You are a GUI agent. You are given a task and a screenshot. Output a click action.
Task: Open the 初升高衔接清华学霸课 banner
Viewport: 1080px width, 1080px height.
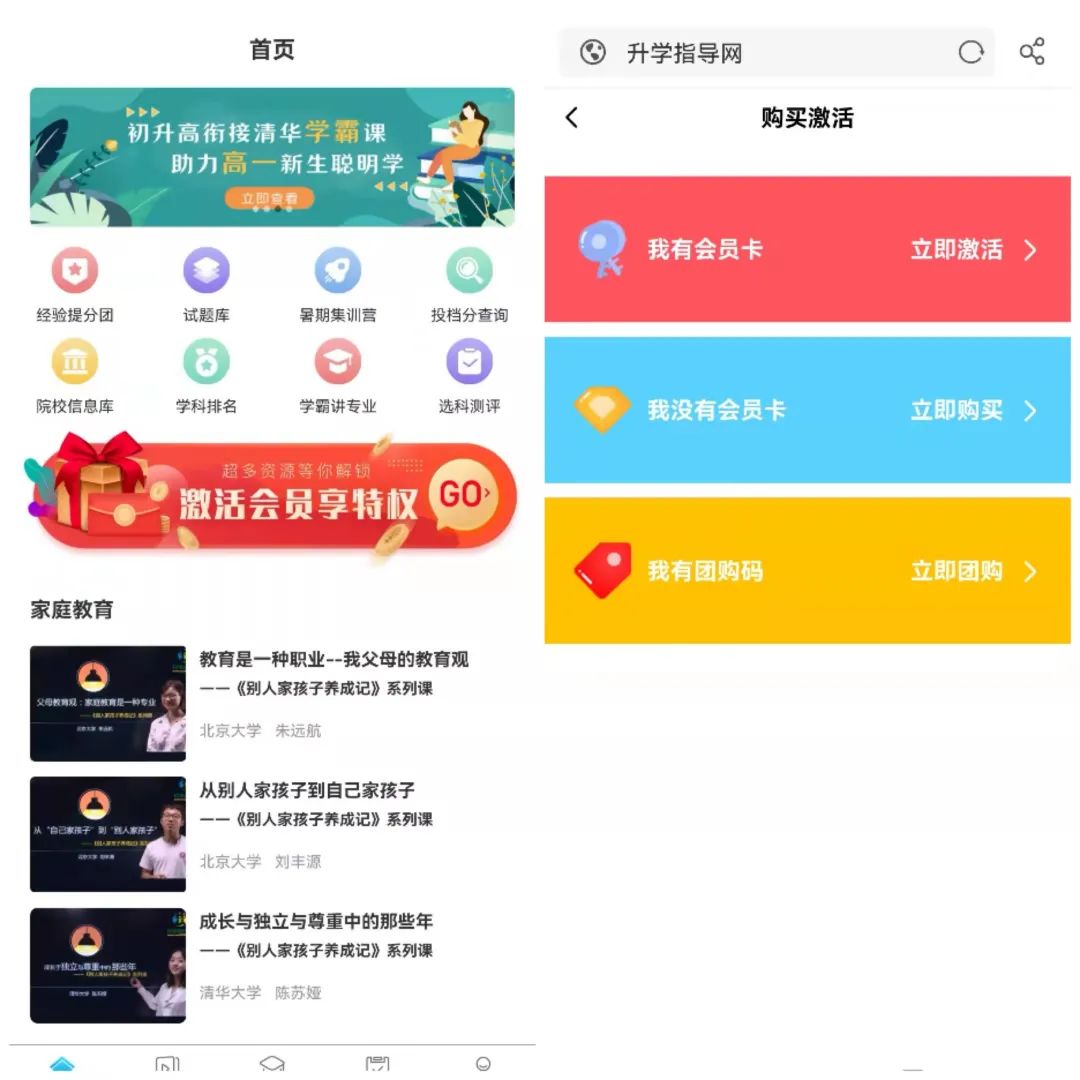click(272, 157)
